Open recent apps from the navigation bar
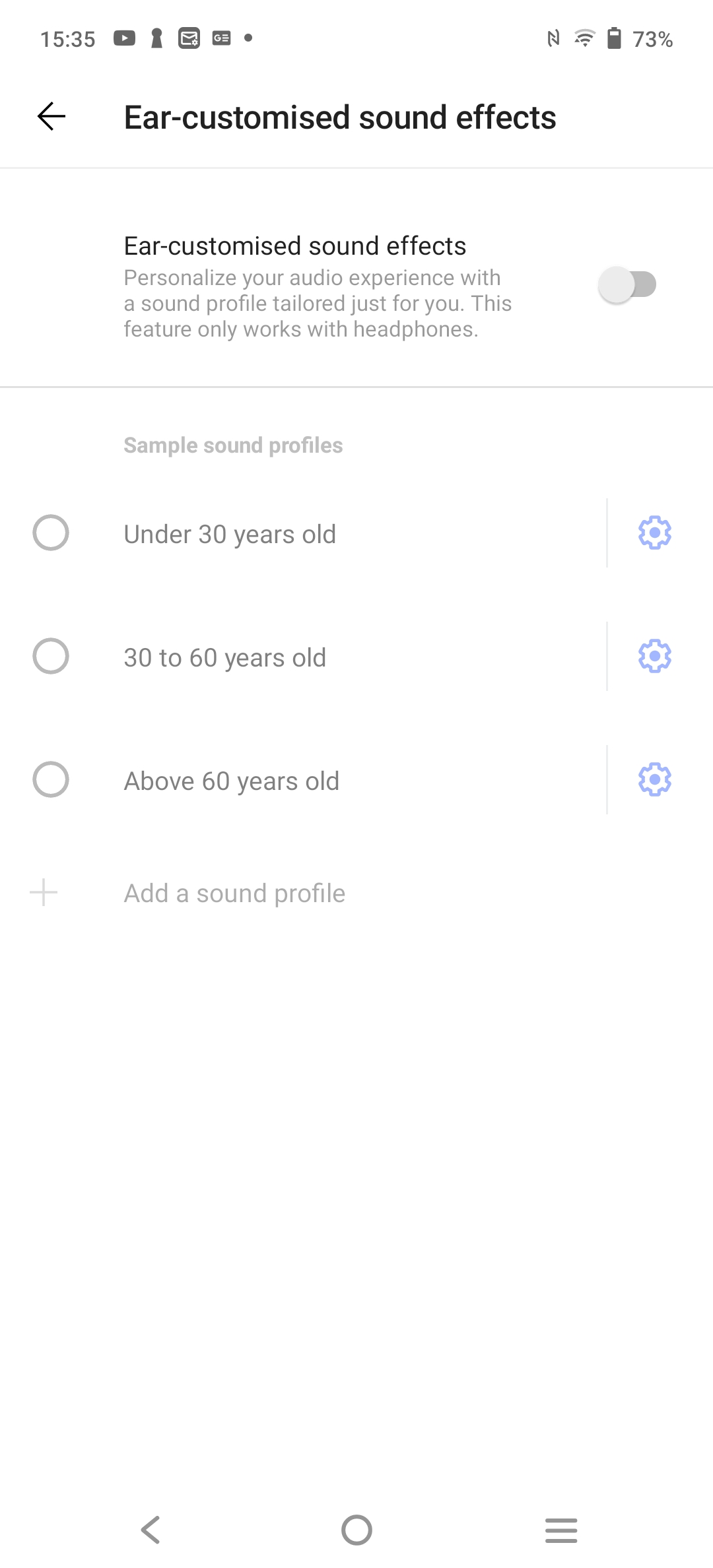Image resolution: width=713 pixels, height=1568 pixels. click(561, 1530)
